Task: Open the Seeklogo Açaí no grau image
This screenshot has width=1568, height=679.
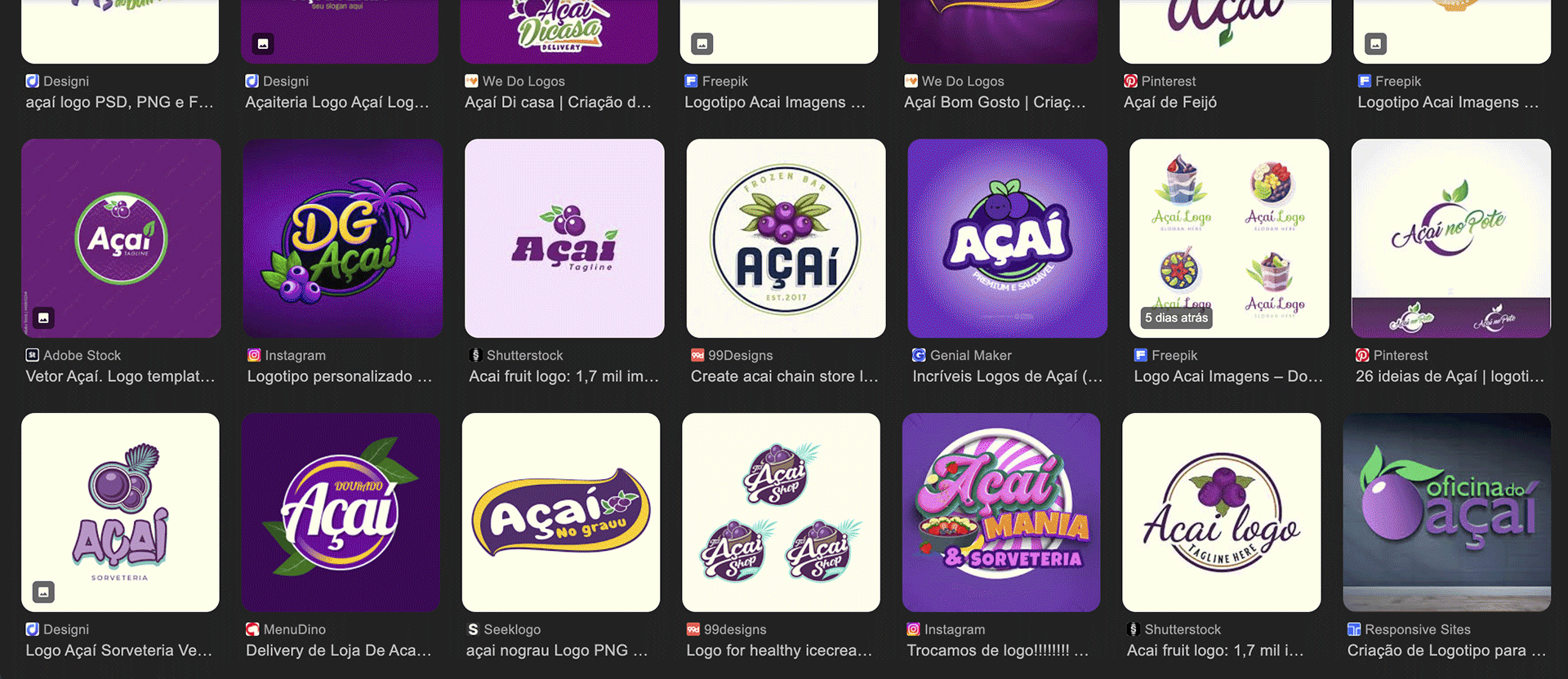Action: (x=561, y=513)
